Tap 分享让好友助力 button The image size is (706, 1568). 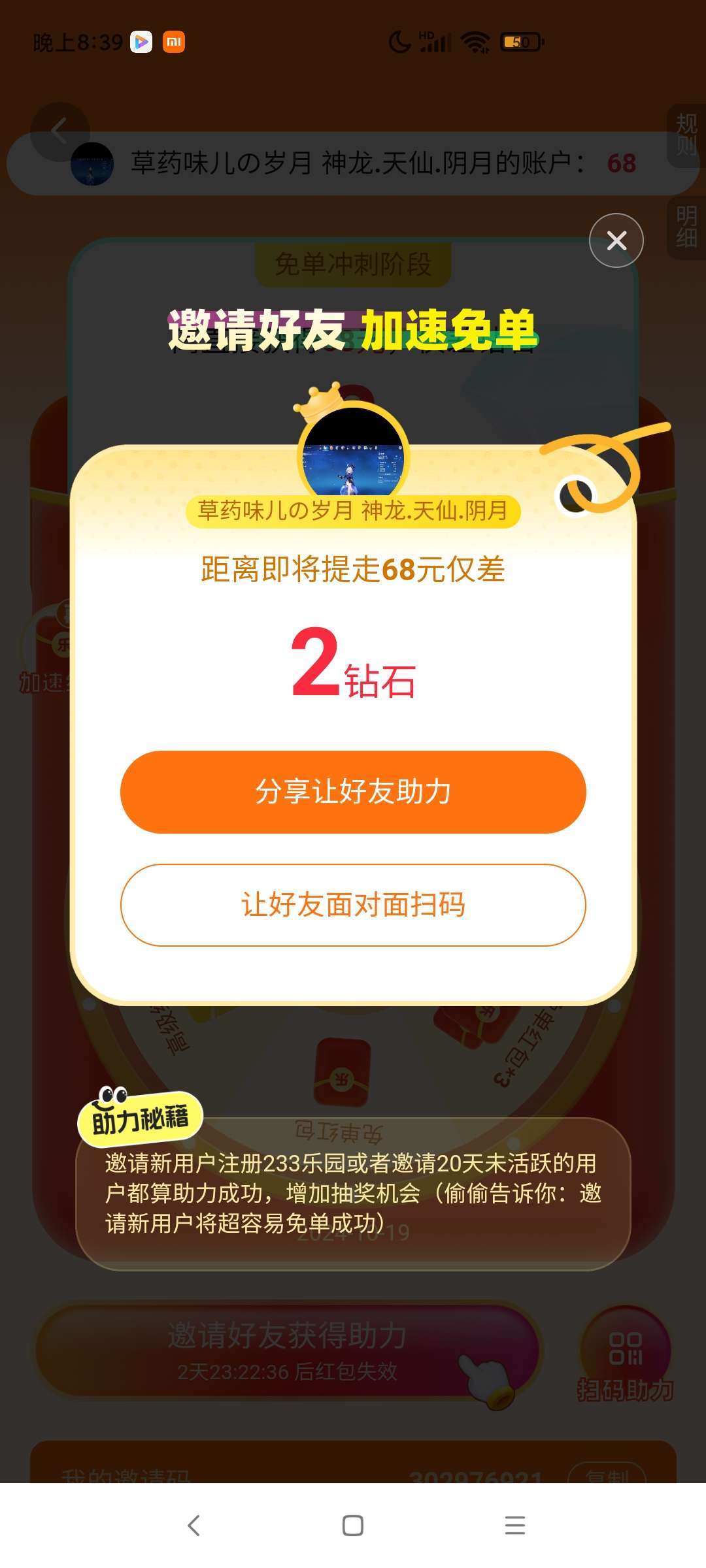pos(353,792)
